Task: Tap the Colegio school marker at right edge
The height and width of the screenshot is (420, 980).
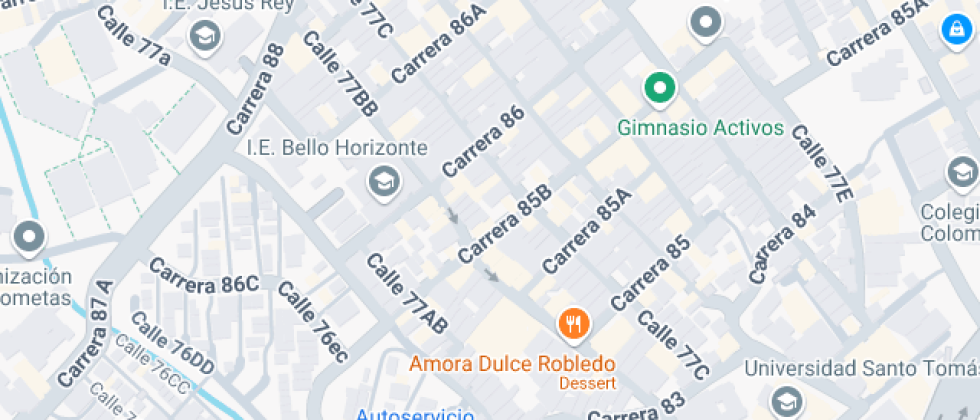Action: tap(962, 173)
